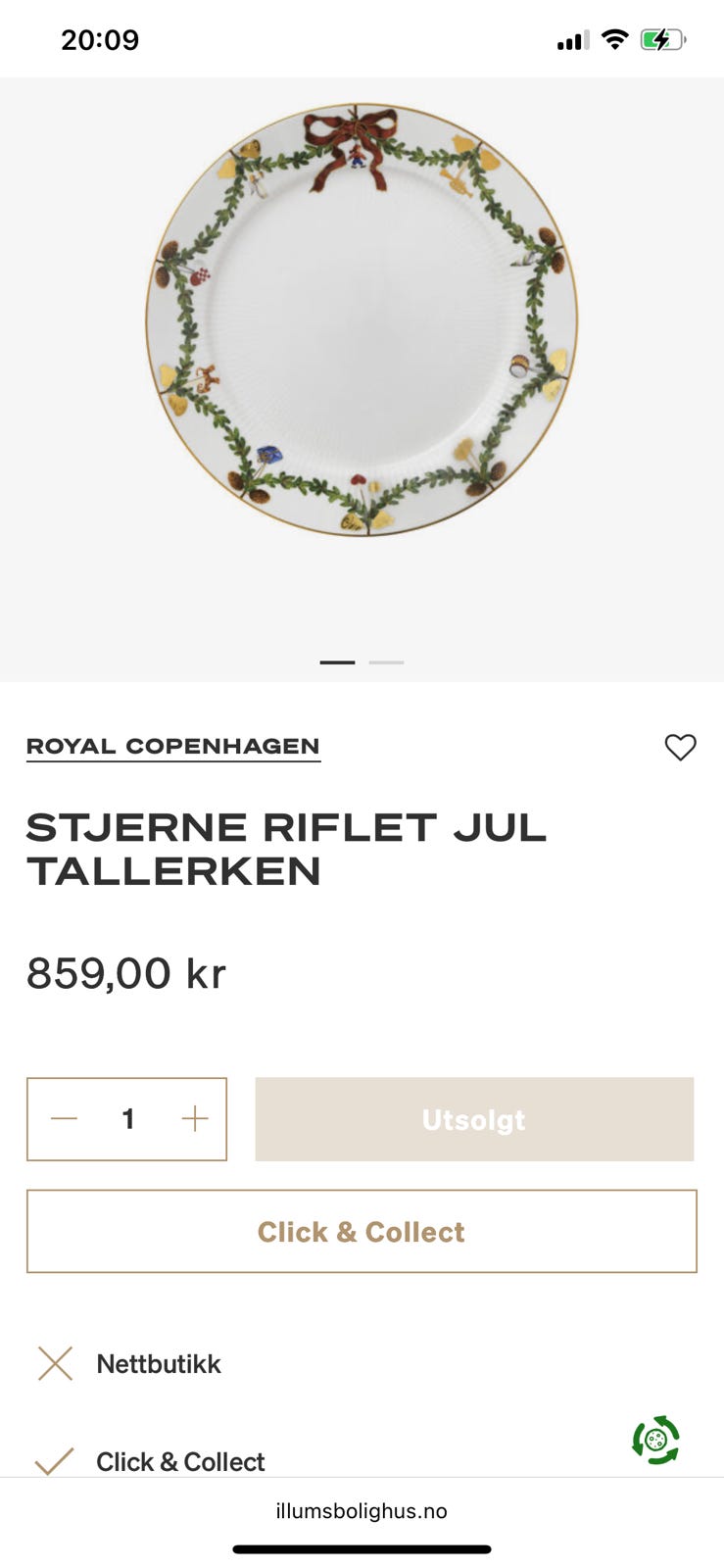Viewport: 724px width, 1568px height.
Task: Tap the Utsolgt sold-out button
Action: pyautogui.click(x=474, y=1119)
